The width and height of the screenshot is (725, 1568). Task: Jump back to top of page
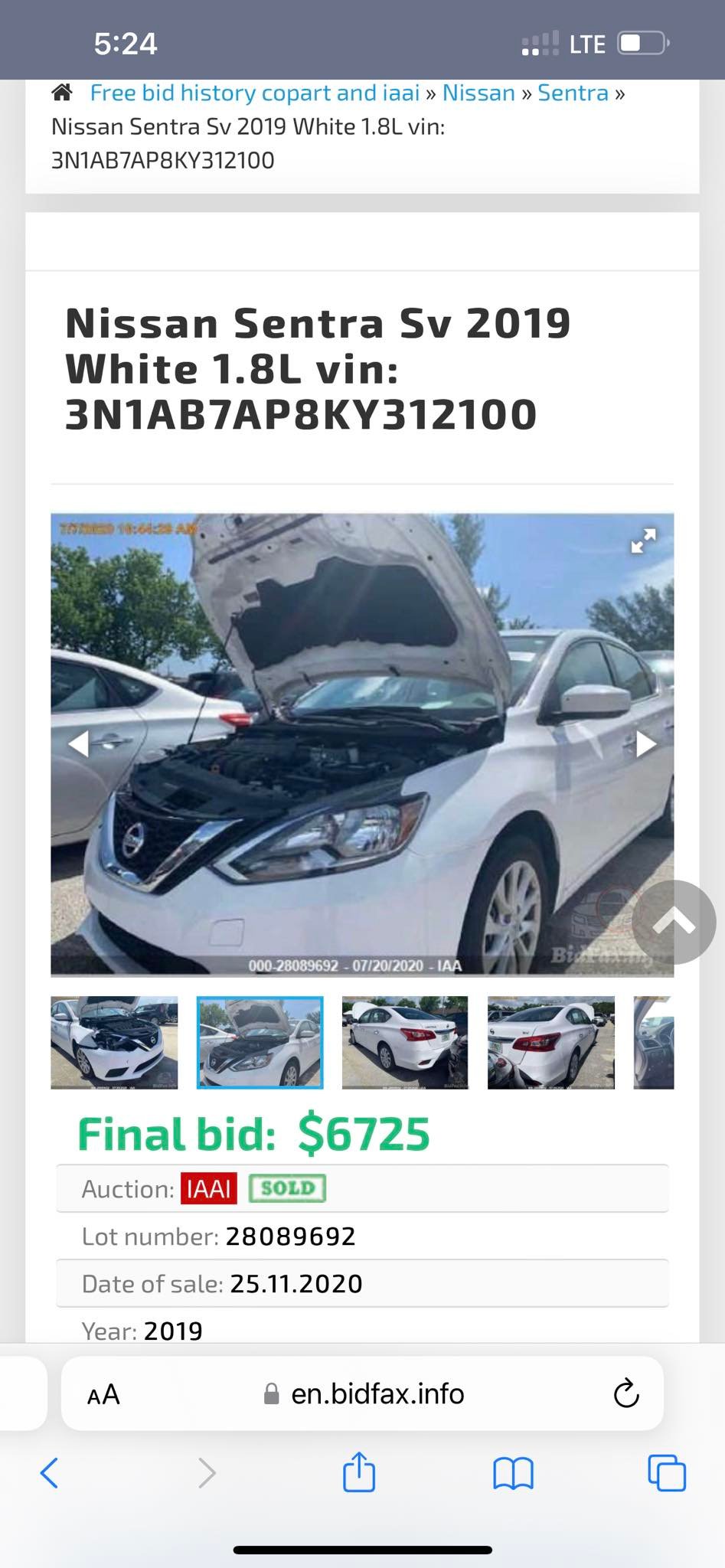click(x=674, y=922)
